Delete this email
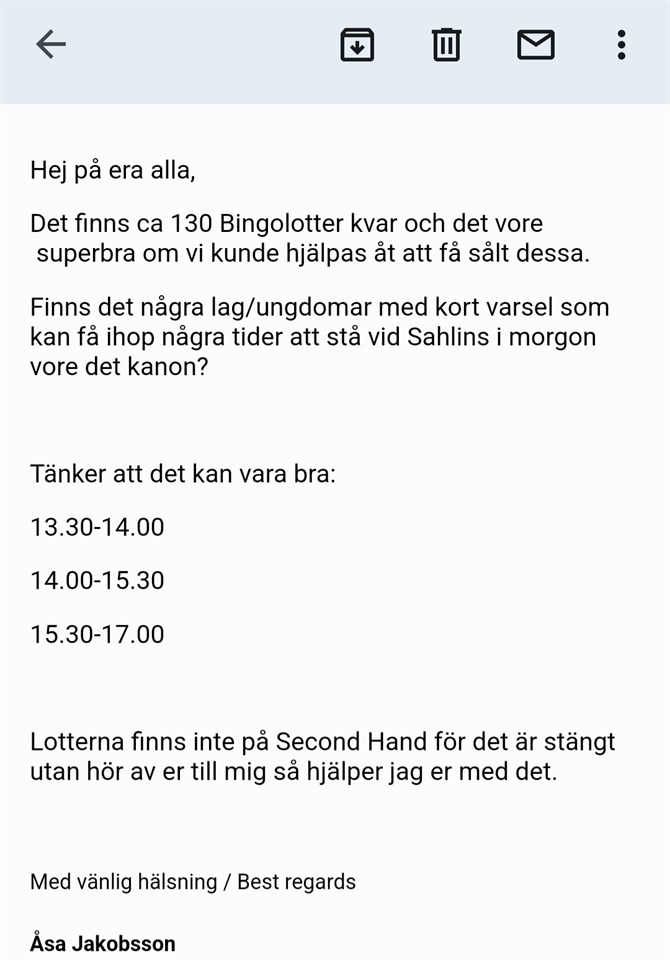 click(x=446, y=45)
